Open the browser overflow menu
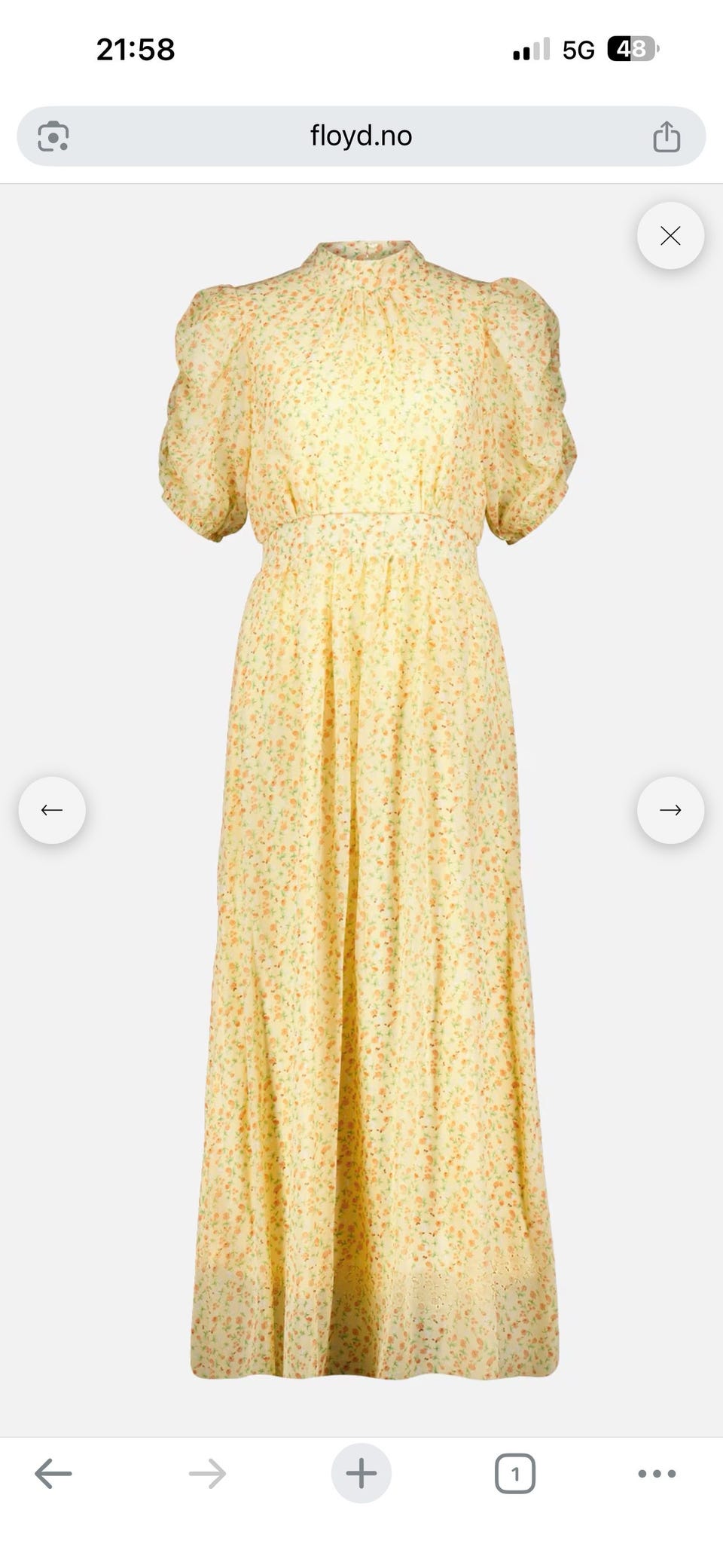Viewport: 723px width, 1568px height. point(657,1474)
